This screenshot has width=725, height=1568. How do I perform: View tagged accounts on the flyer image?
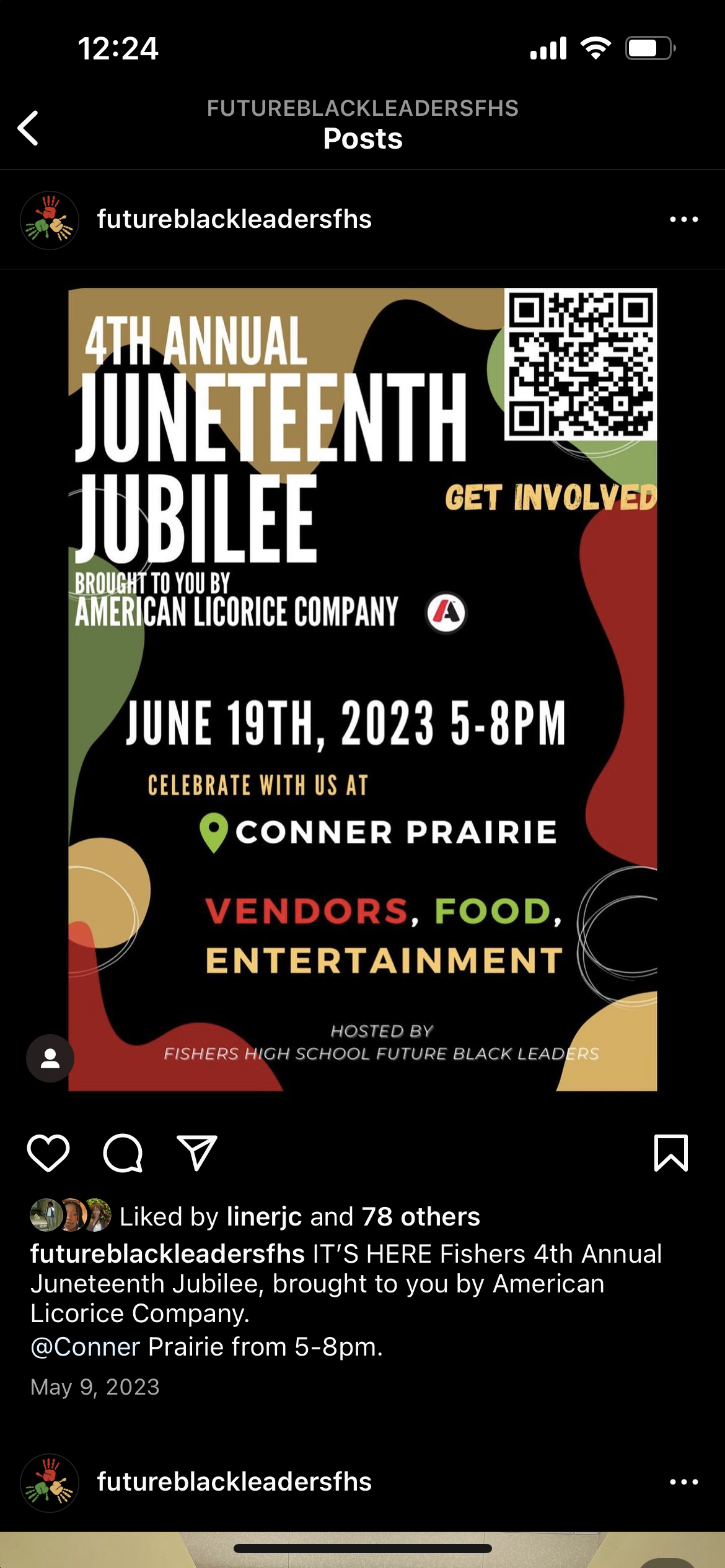tap(50, 1058)
